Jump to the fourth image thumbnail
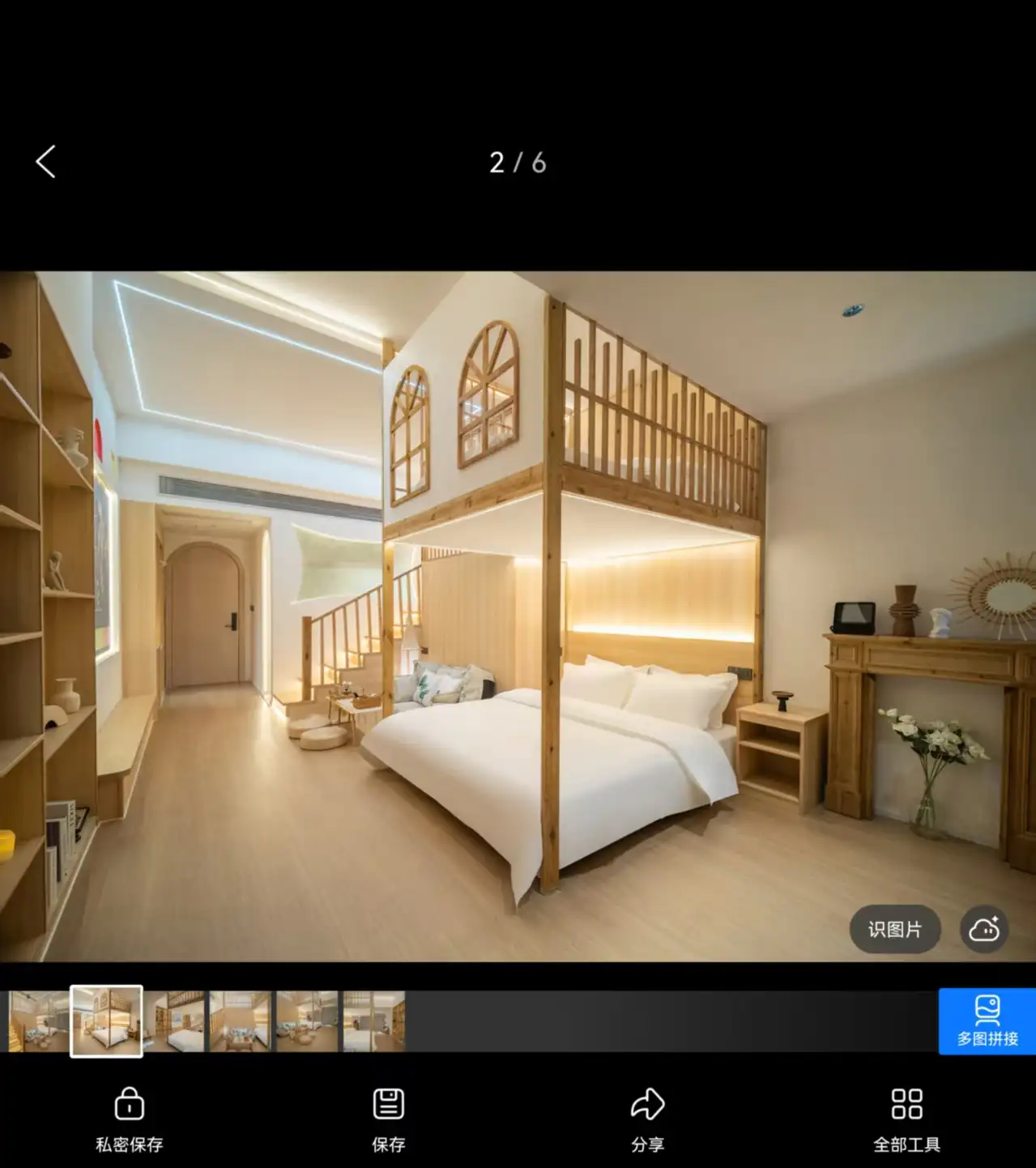Viewport: 1036px width, 1168px height. pos(241,1021)
